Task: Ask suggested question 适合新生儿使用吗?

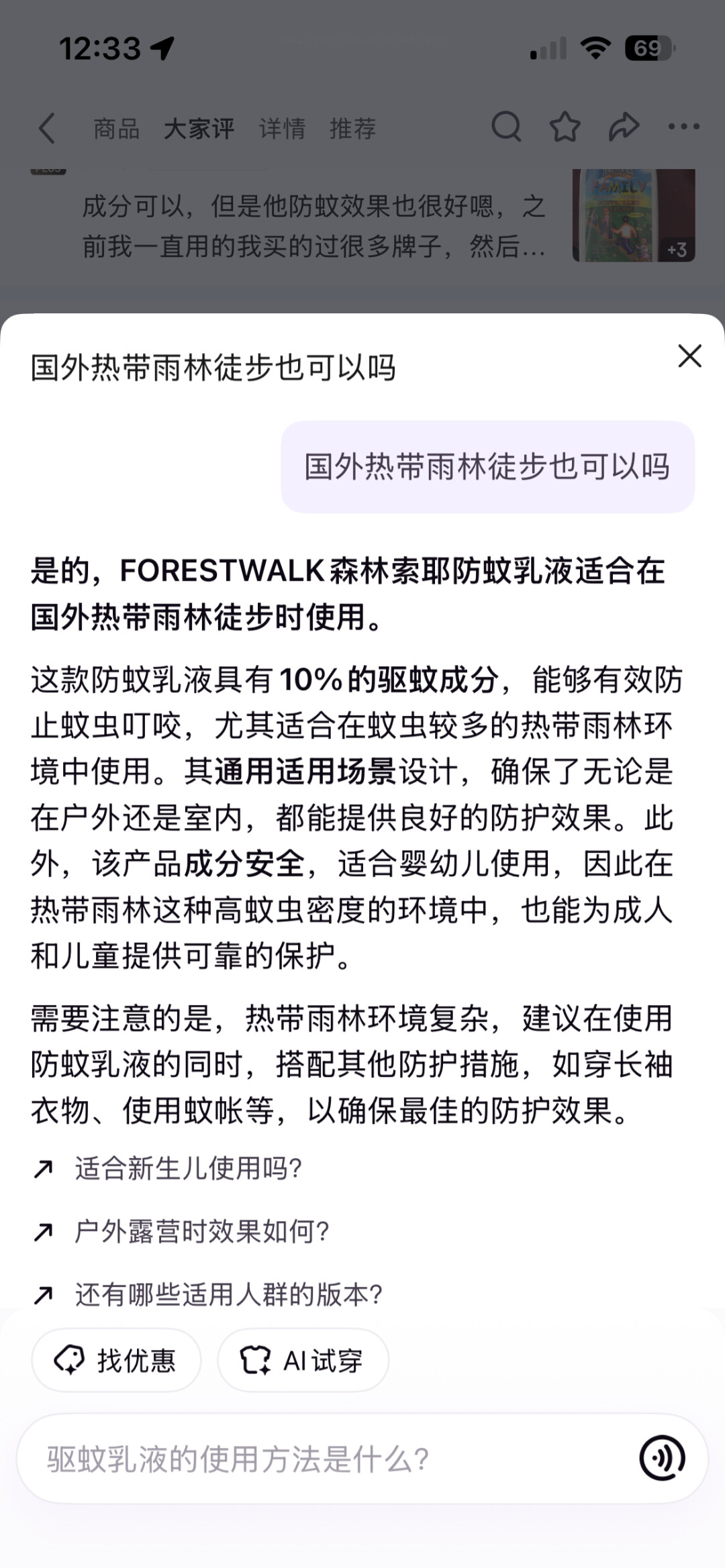Action: pyautogui.click(x=188, y=1169)
